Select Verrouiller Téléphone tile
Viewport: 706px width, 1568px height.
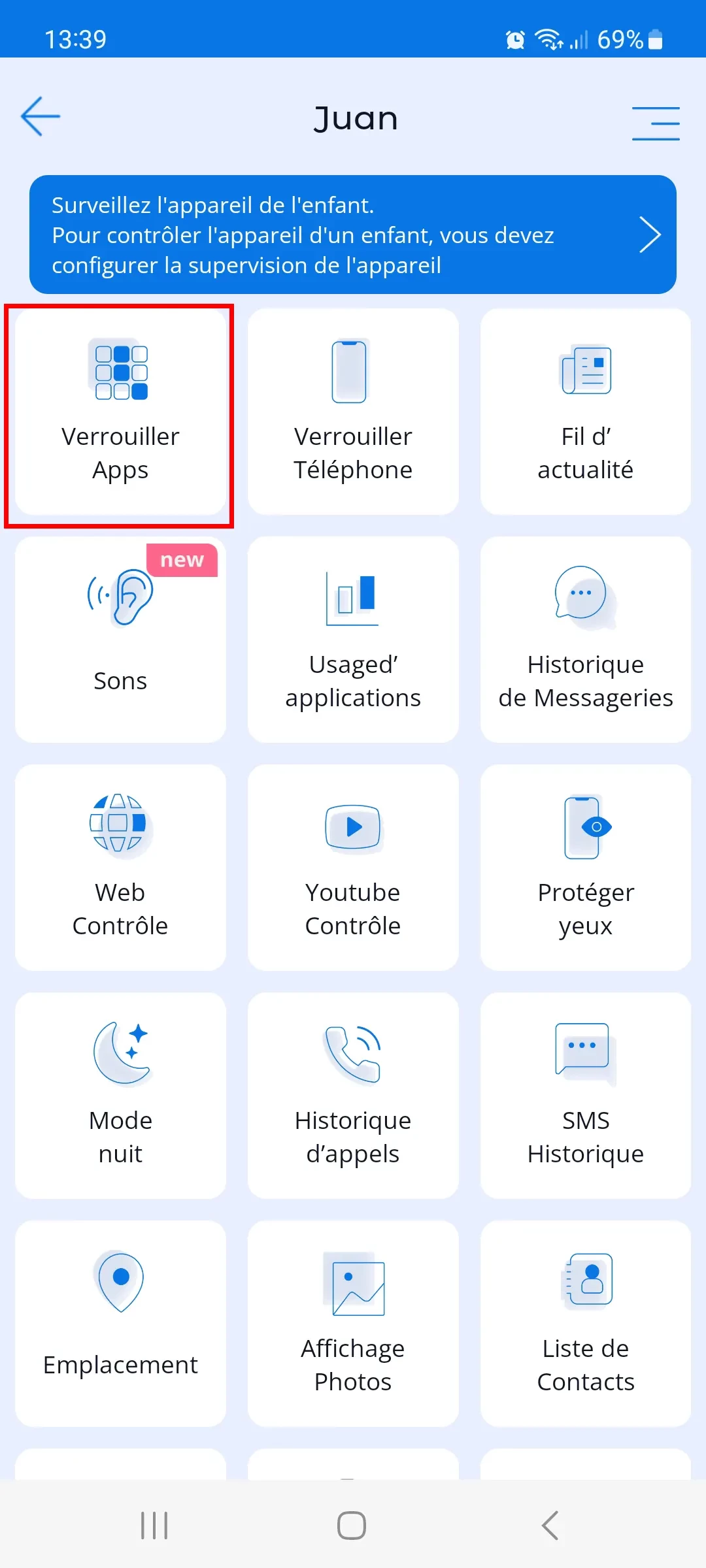pyautogui.click(x=353, y=412)
